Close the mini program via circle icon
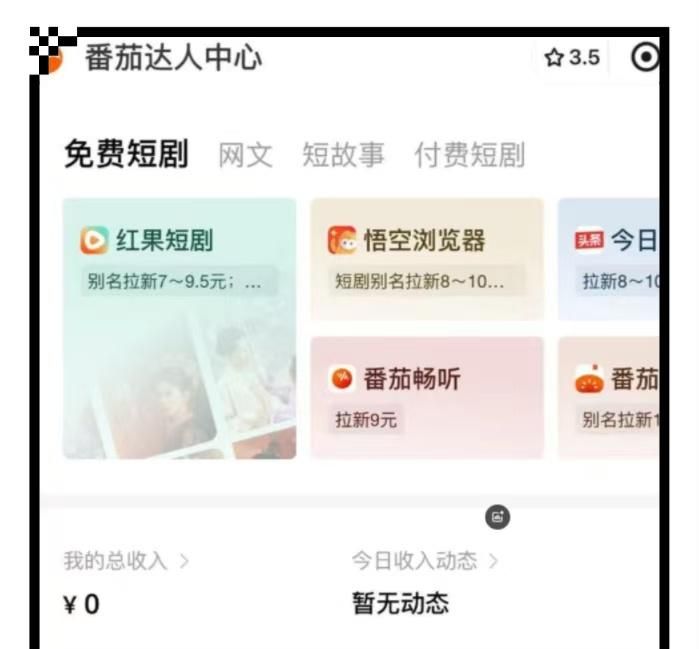Screen dimensions: 699x649 coord(646,57)
